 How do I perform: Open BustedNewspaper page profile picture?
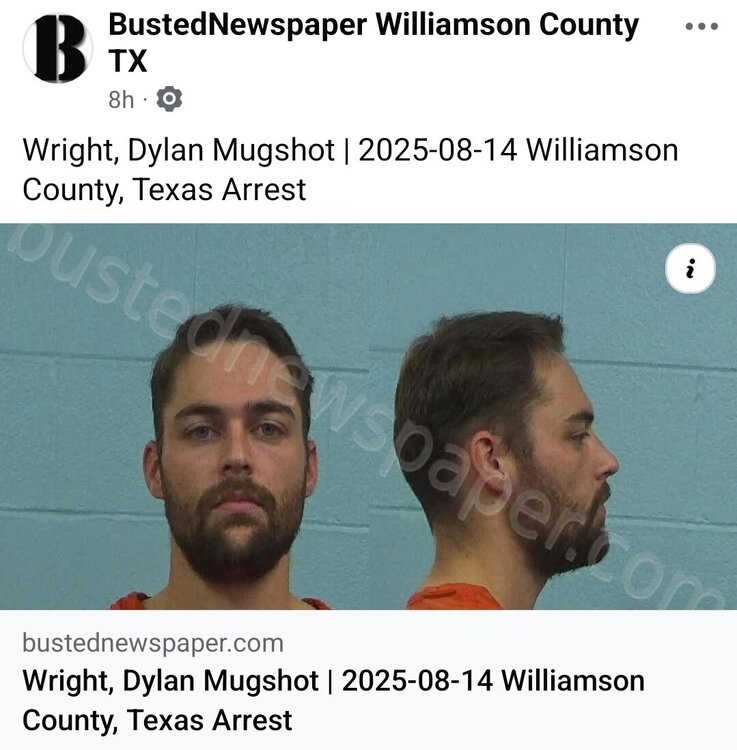[x=57, y=48]
